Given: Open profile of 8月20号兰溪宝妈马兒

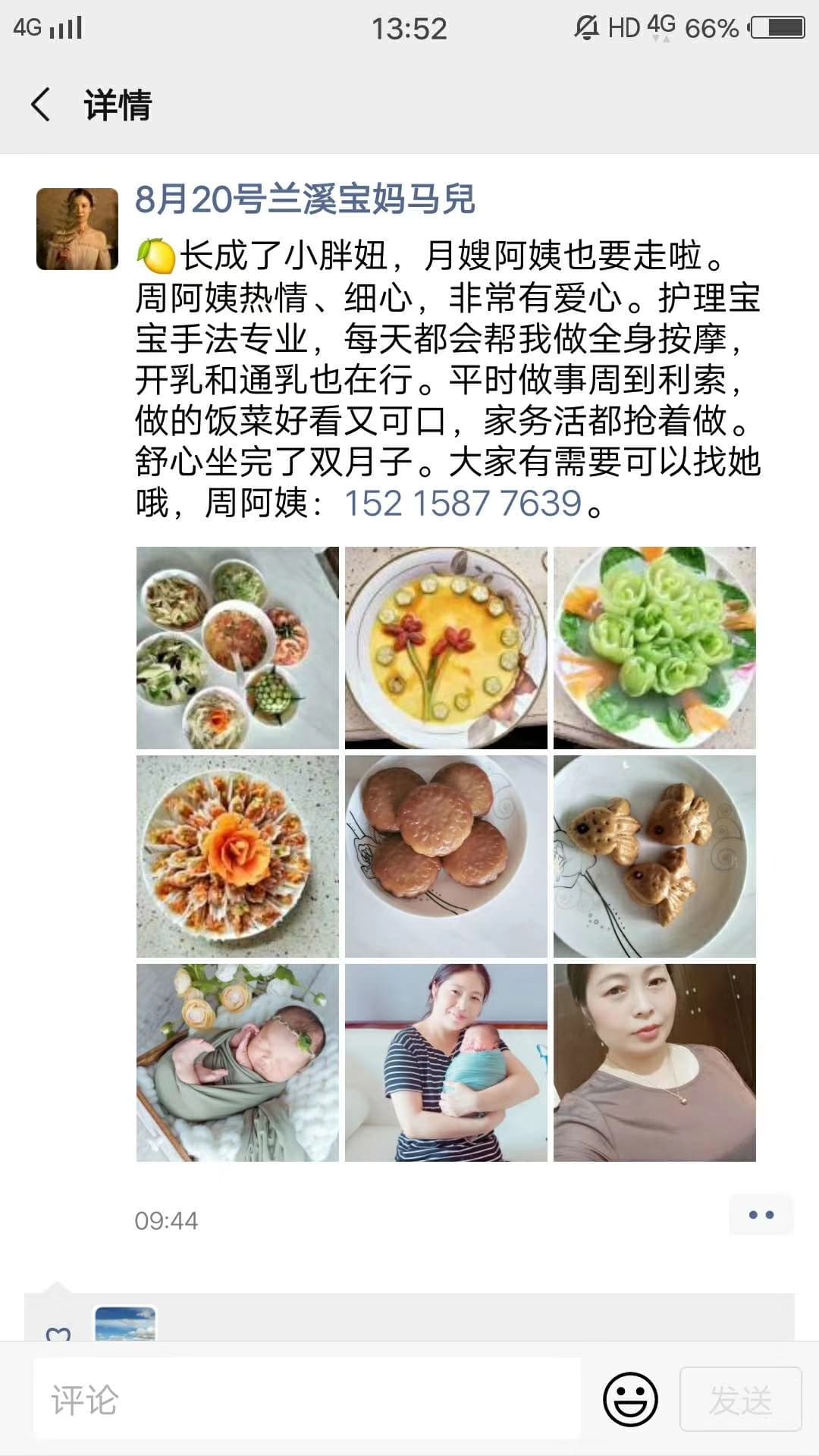Looking at the screenshot, I should pos(304,199).
